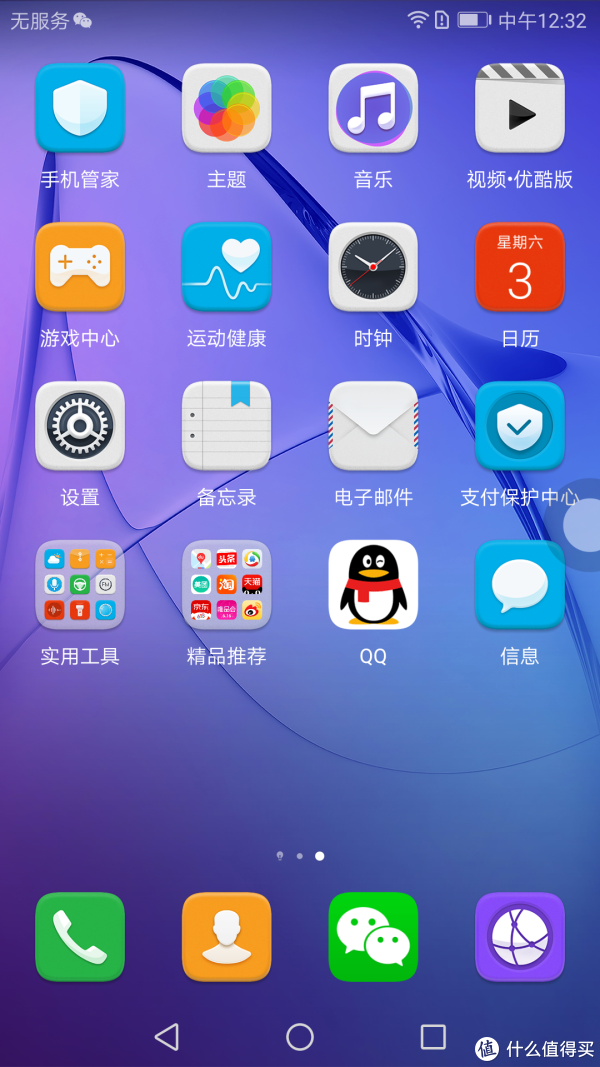The width and height of the screenshot is (600, 1067).
Task: Tap the system home button
Action: (300, 1037)
